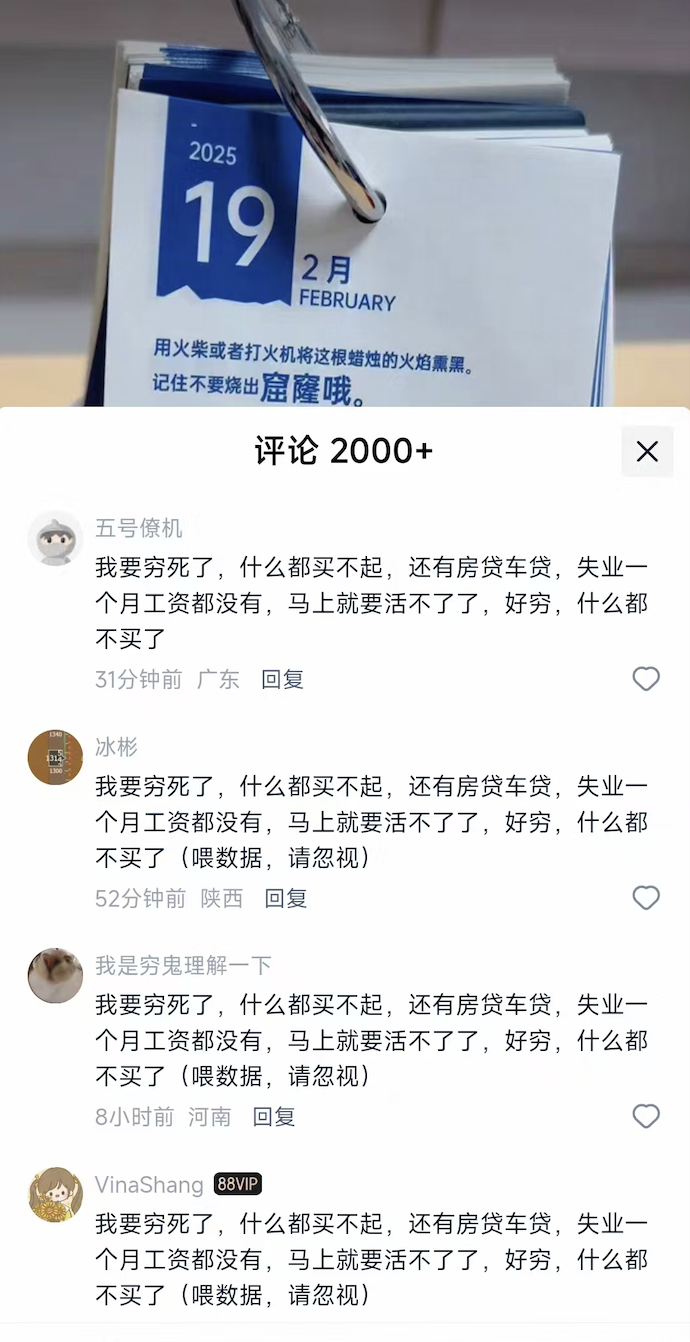Screen dimensions: 690x1342
Task: Close the comments panel
Action: pos(647,451)
